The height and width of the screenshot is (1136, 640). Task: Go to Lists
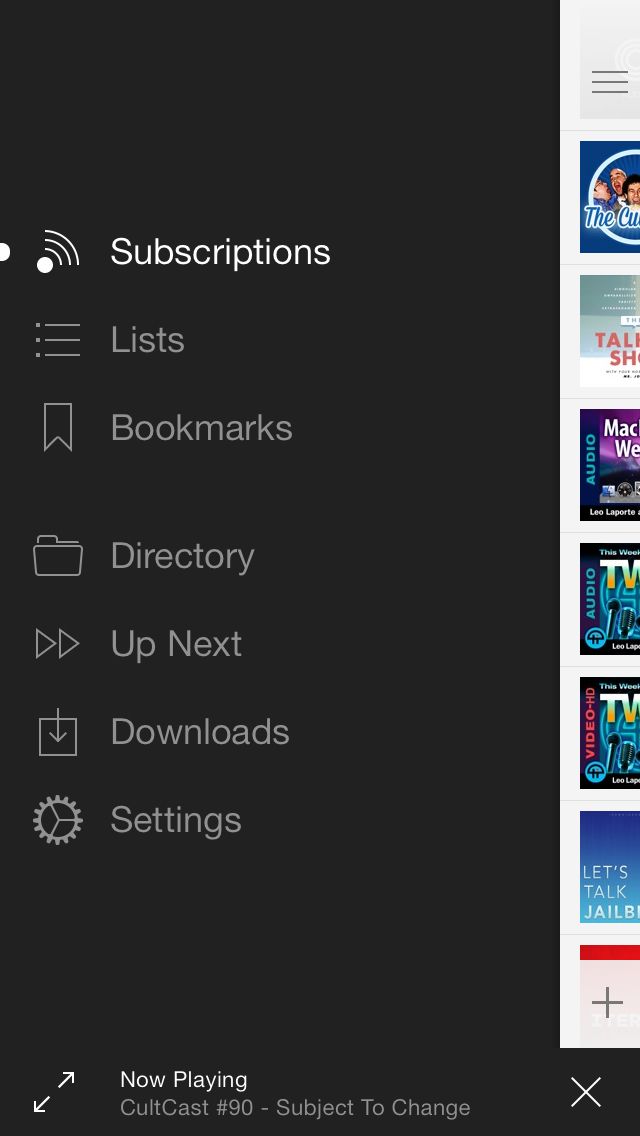point(147,340)
